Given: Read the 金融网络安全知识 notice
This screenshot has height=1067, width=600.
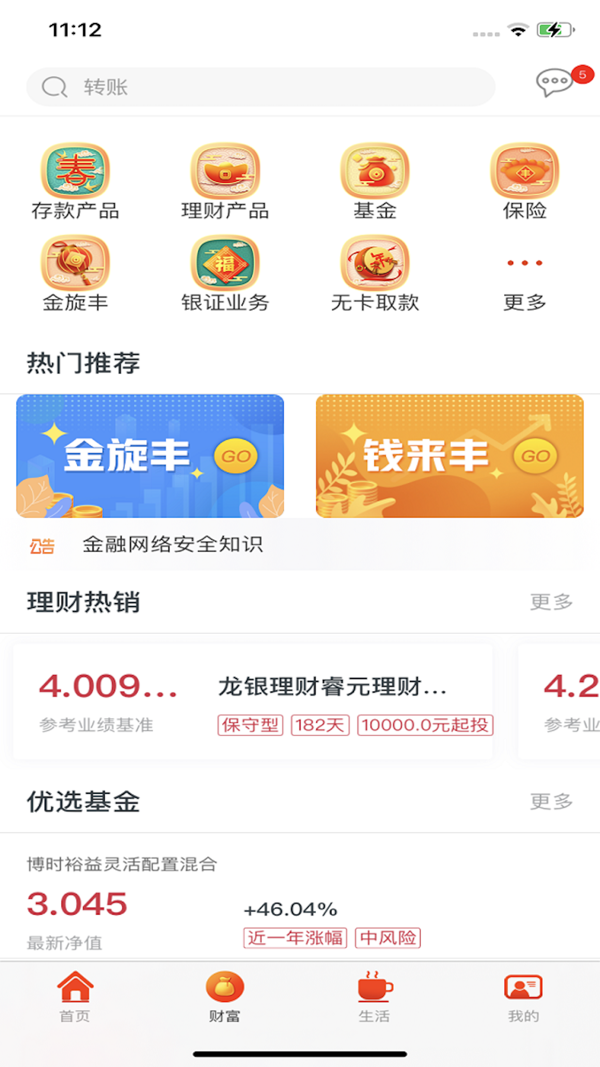Looking at the screenshot, I should 173,544.
